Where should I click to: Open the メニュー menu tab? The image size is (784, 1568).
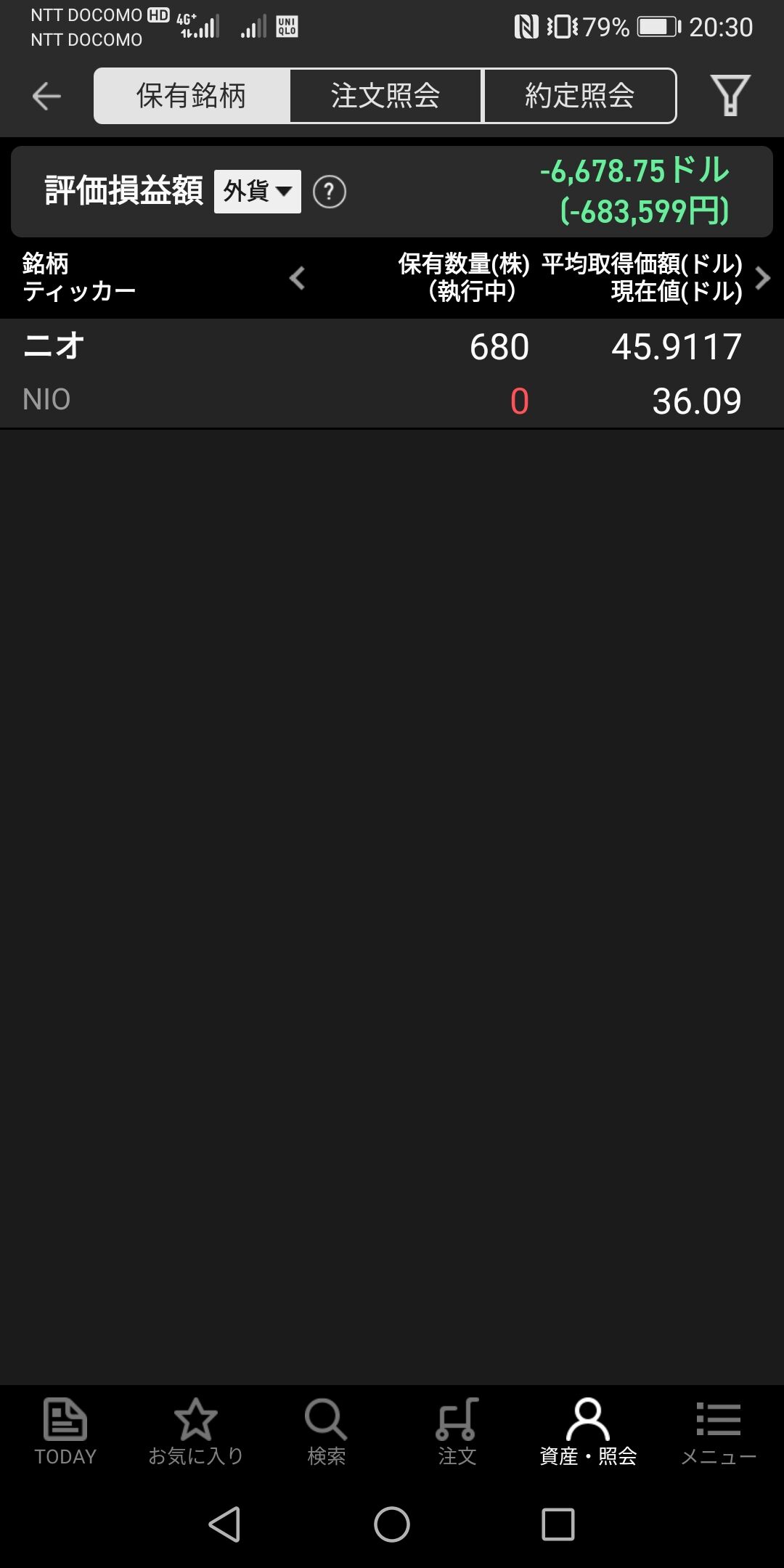pos(719,1432)
